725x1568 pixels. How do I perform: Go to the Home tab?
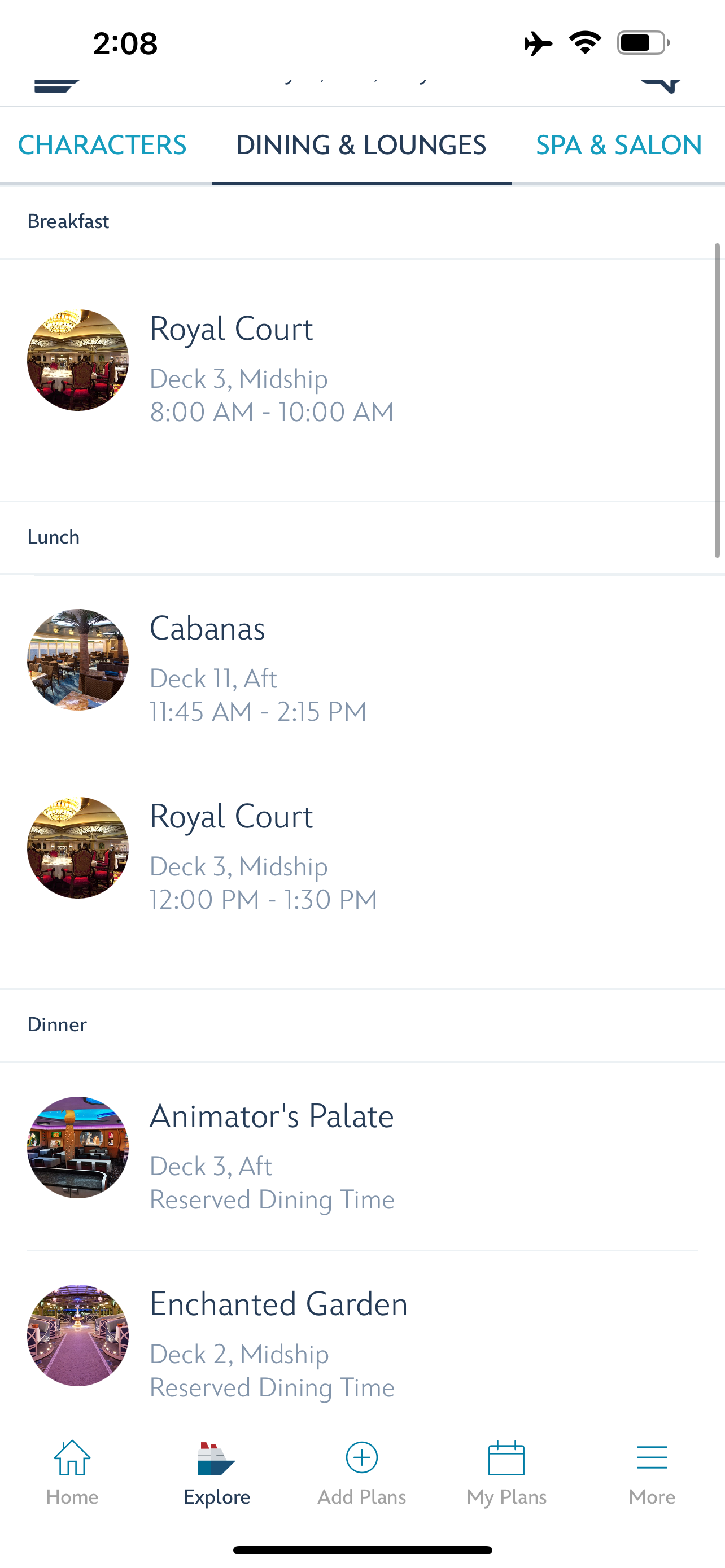tap(72, 1473)
